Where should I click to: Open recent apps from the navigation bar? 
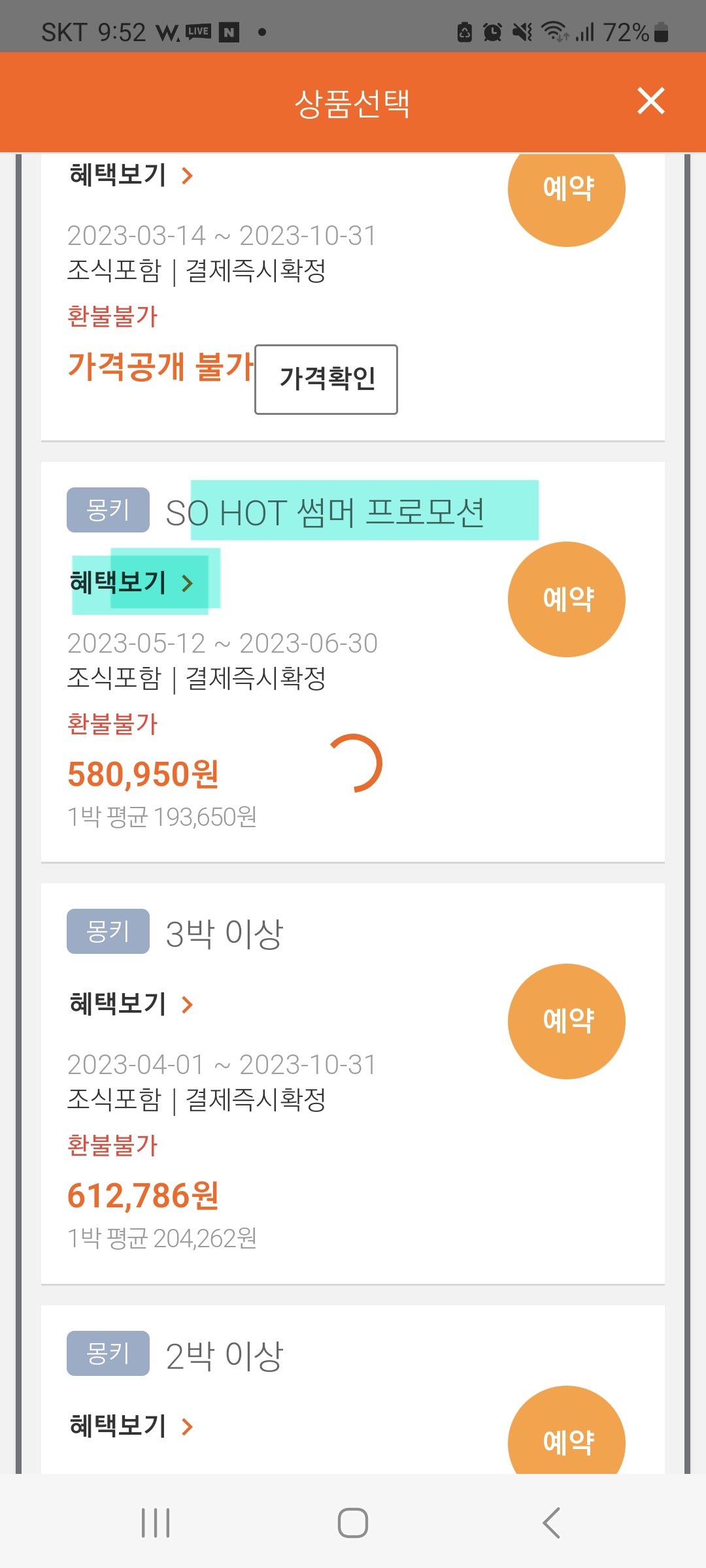coord(156,1523)
